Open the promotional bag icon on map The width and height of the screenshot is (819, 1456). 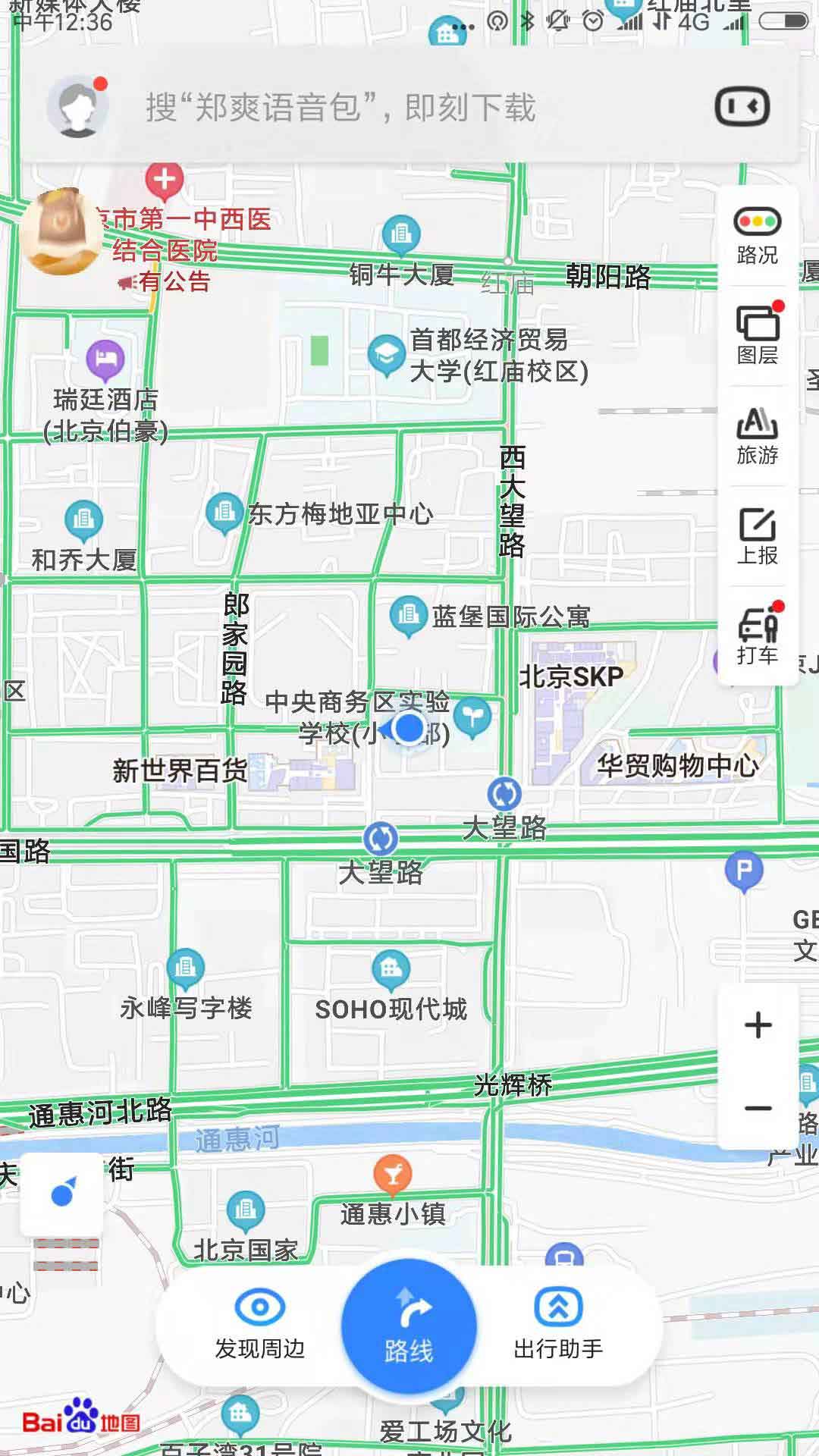[59, 231]
